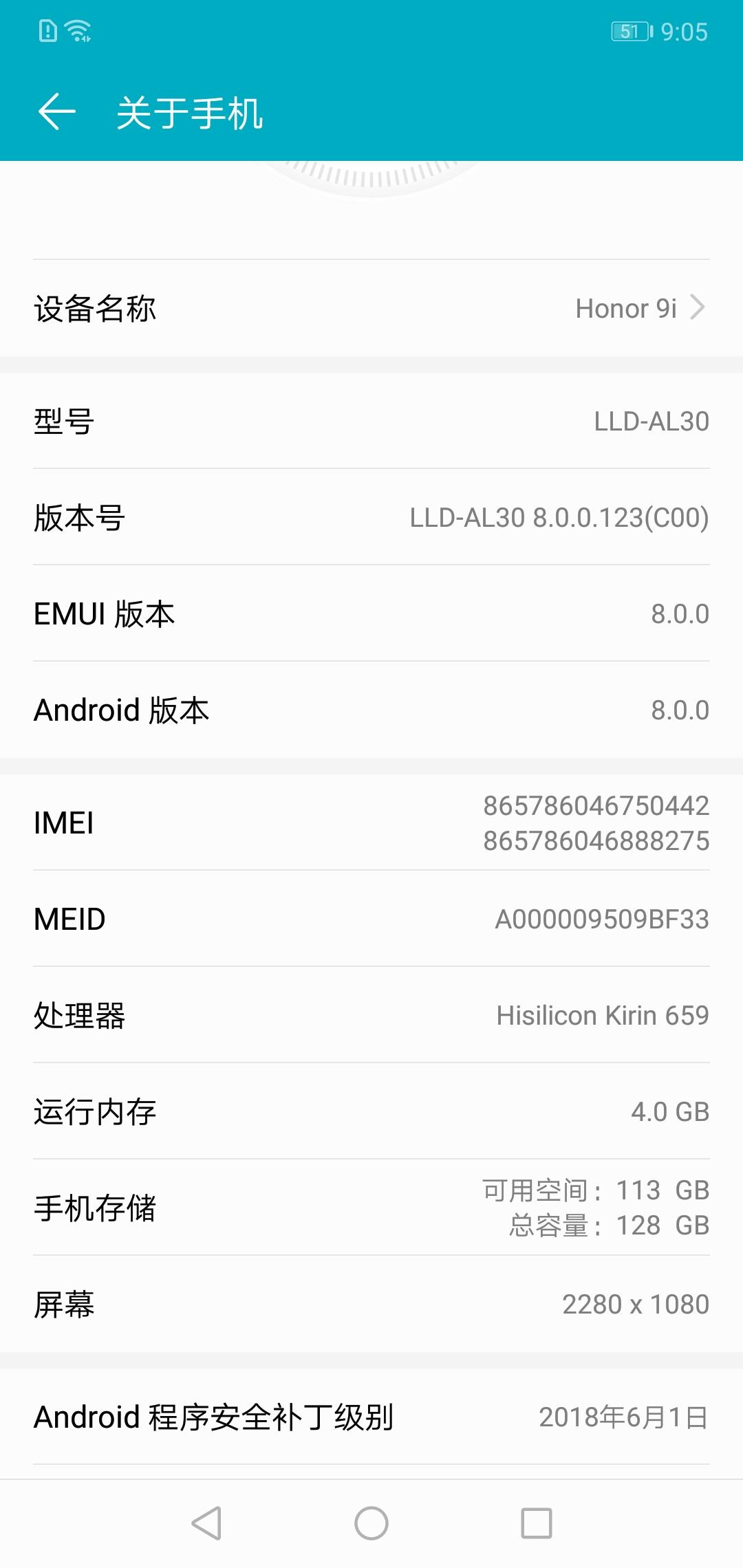Open recent apps via square button
Viewport: 743px width, 1568px height.
click(x=536, y=1523)
